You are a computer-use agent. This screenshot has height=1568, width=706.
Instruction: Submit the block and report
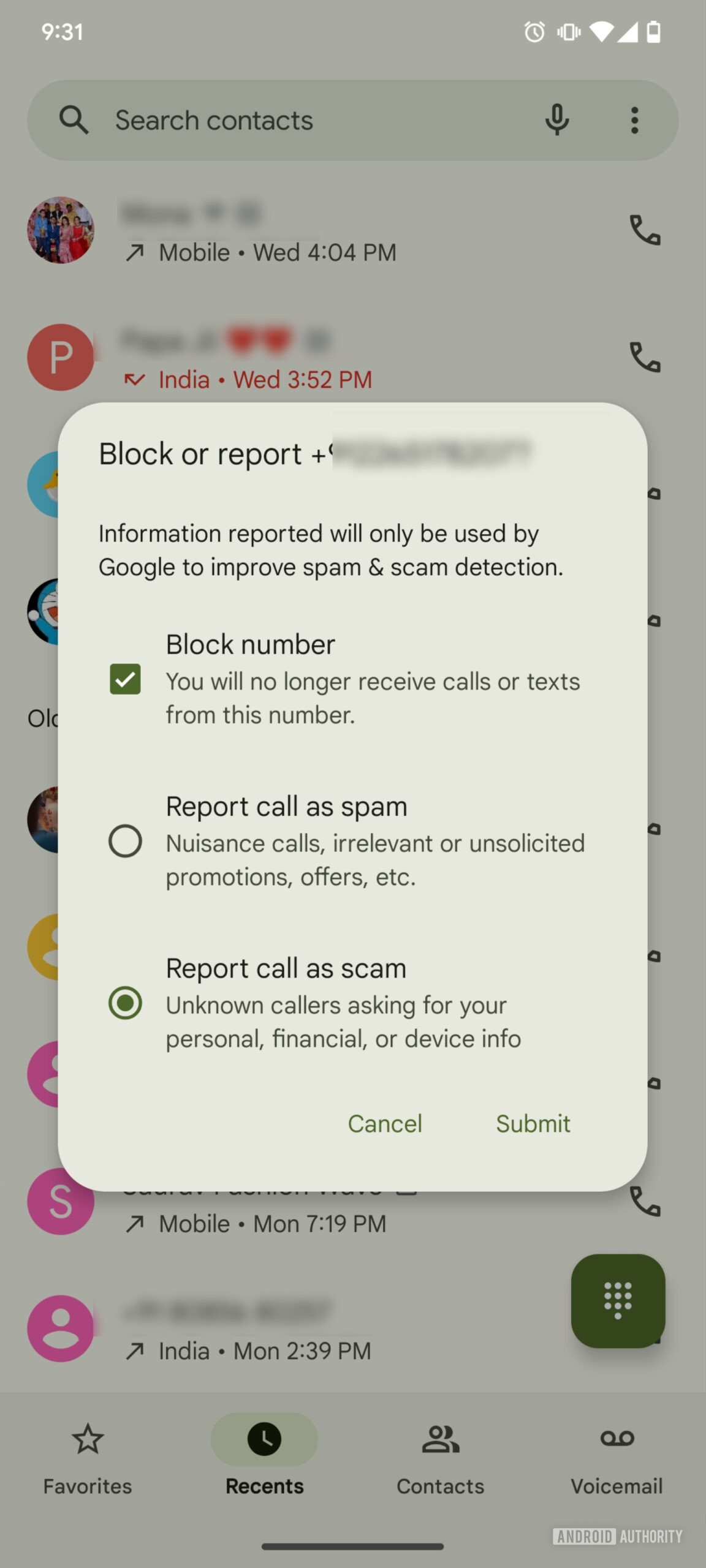tap(533, 1123)
